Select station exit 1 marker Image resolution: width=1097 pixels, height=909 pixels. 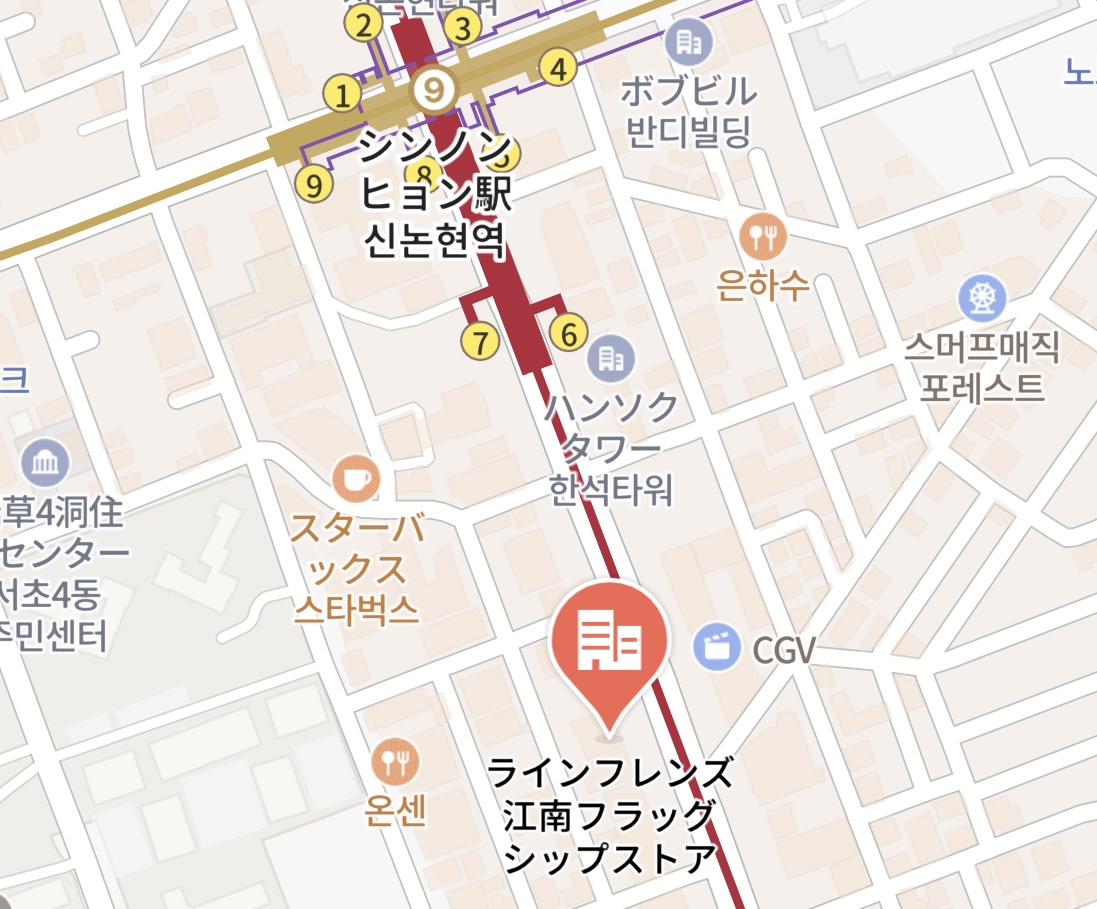(x=343, y=96)
